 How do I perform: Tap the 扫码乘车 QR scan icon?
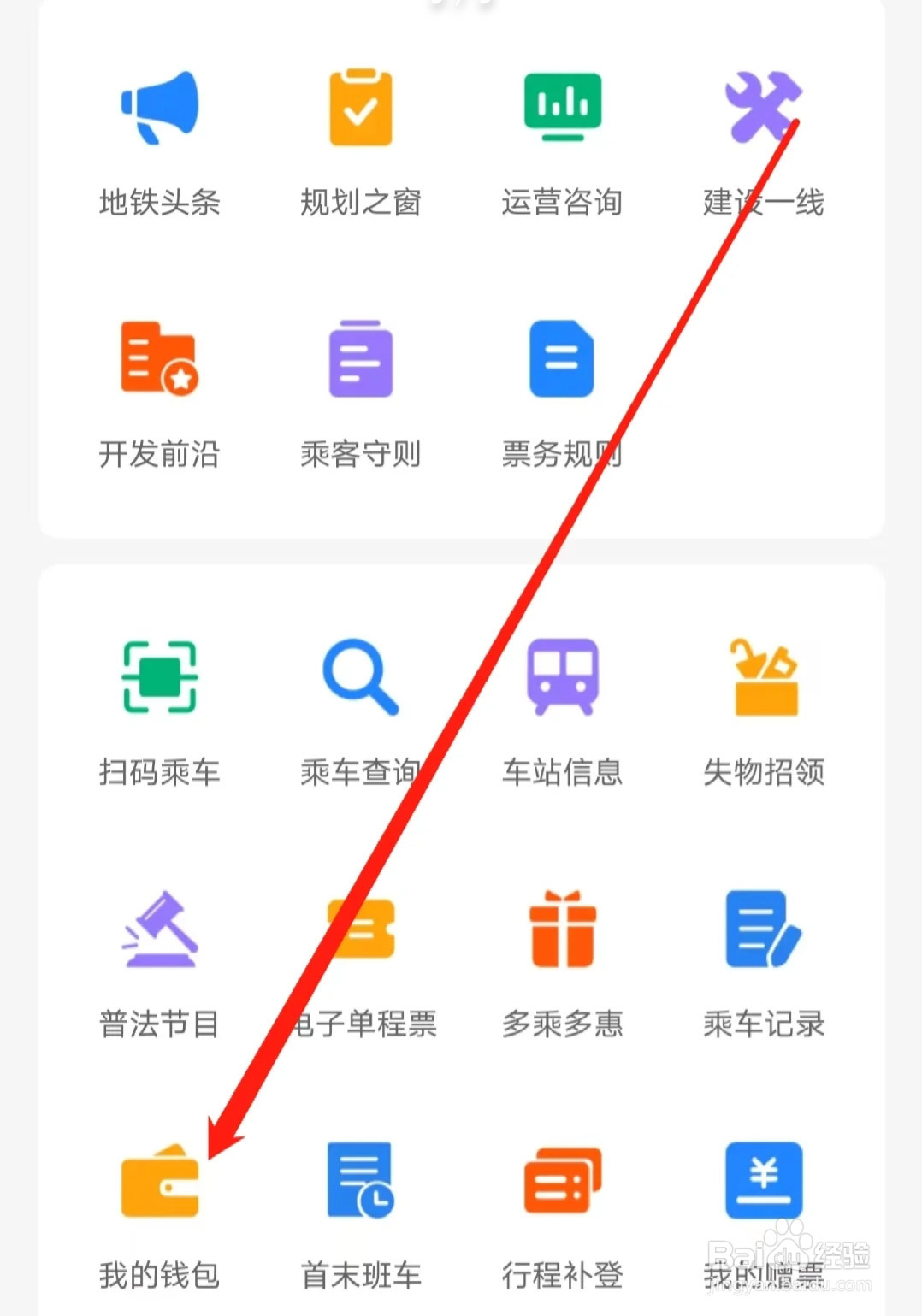(161, 676)
